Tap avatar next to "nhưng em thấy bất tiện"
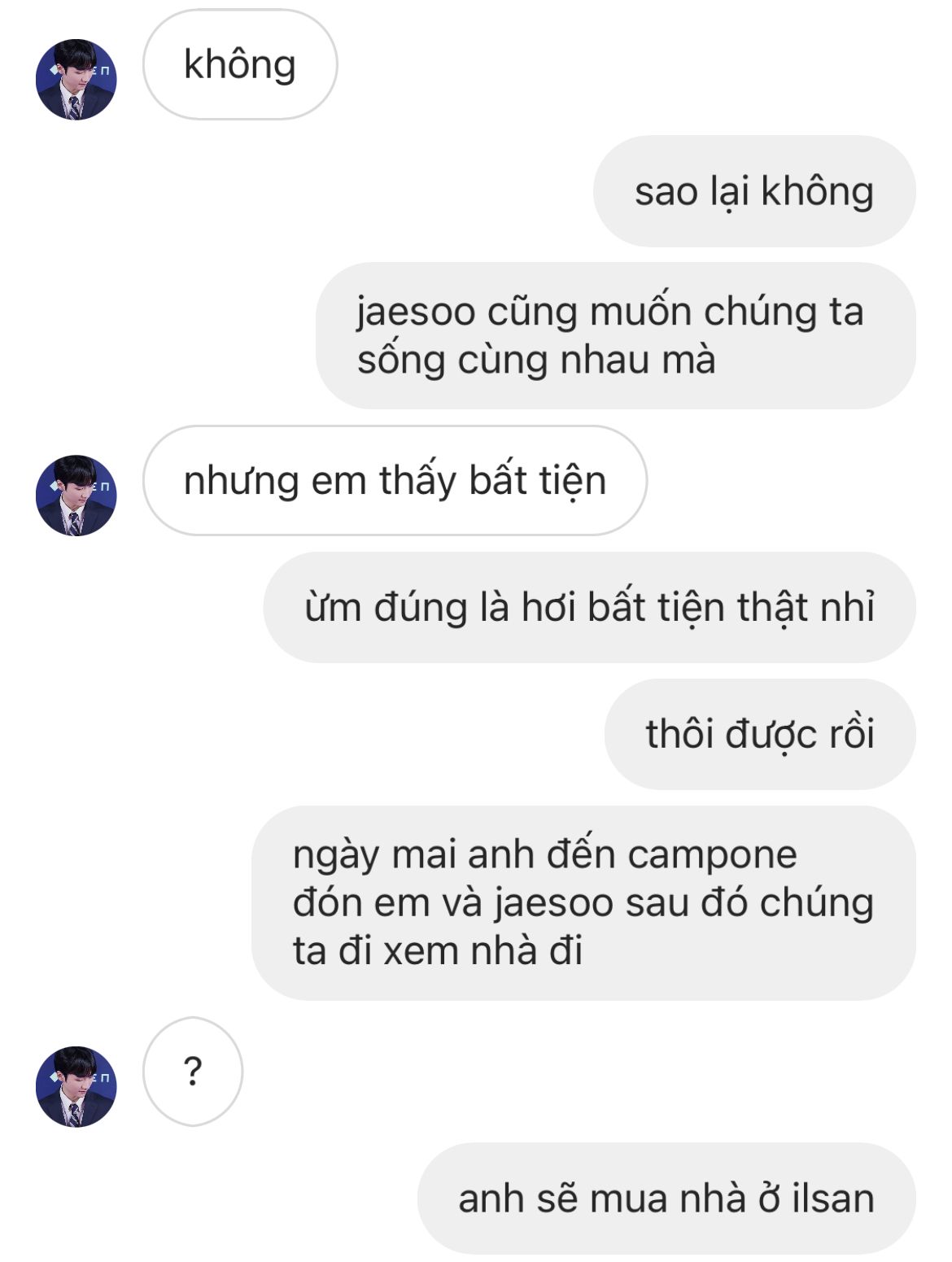The image size is (952, 1262). tap(76, 496)
